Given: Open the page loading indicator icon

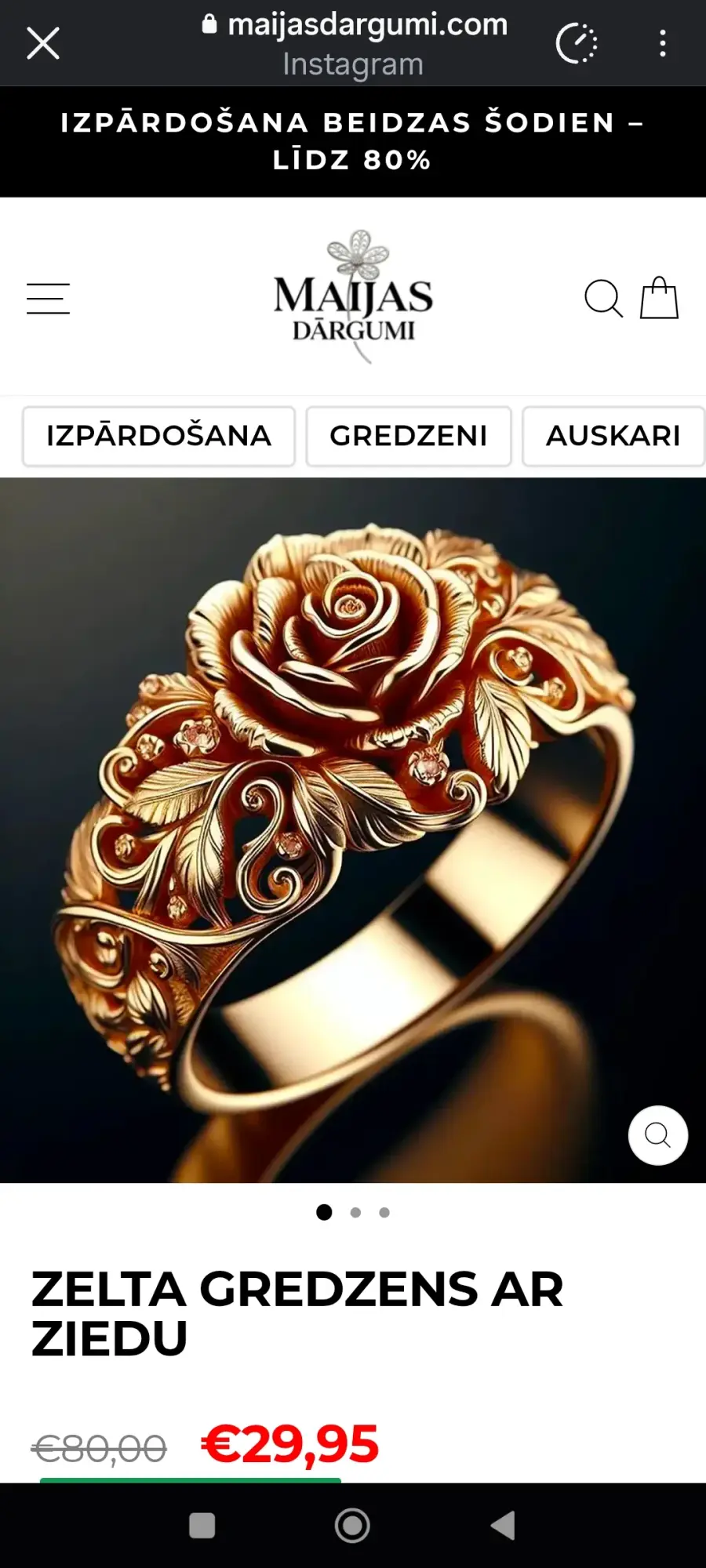Looking at the screenshot, I should (577, 43).
